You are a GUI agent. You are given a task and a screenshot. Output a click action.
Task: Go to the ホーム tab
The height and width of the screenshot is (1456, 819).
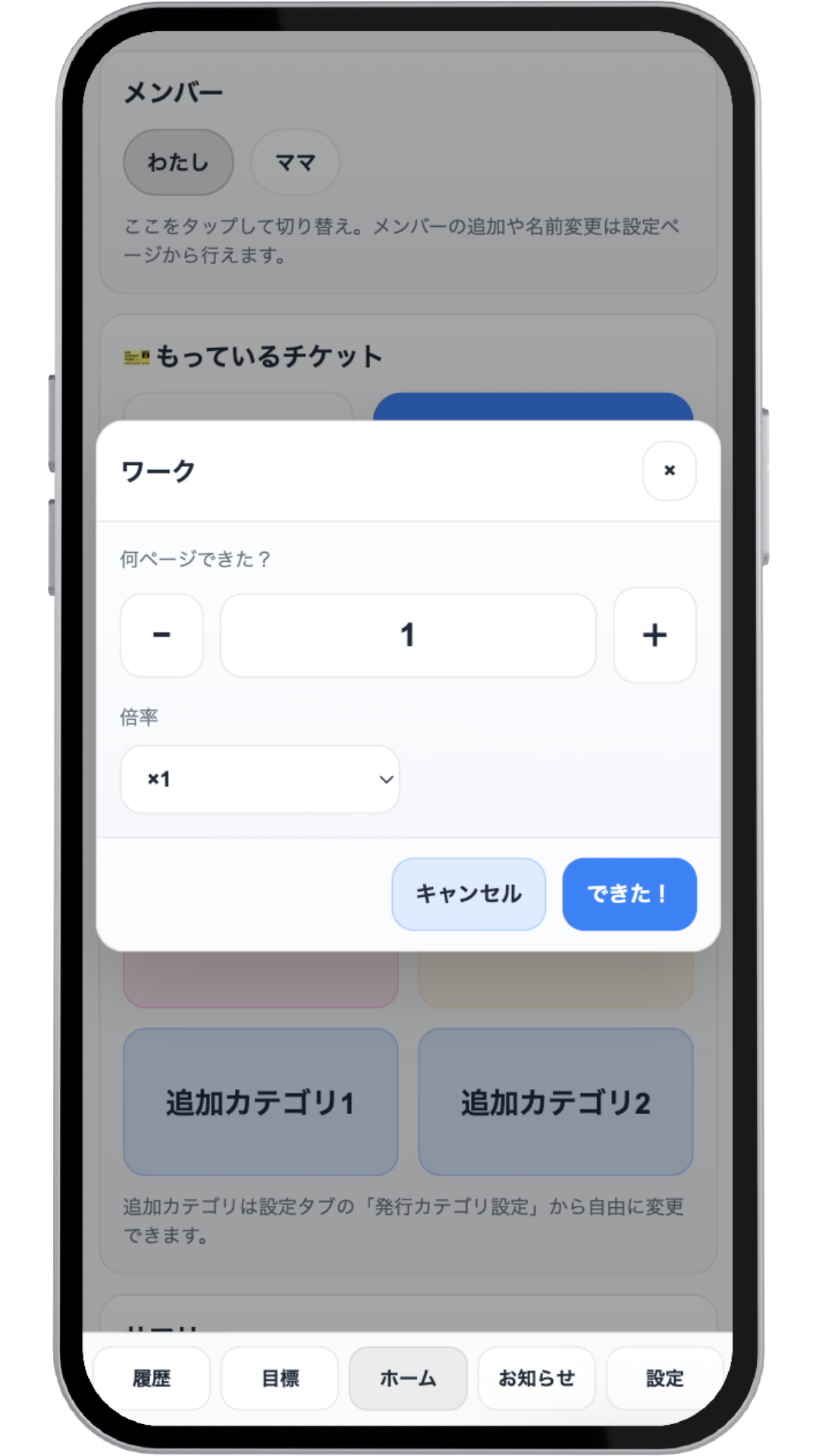tap(408, 1378)
